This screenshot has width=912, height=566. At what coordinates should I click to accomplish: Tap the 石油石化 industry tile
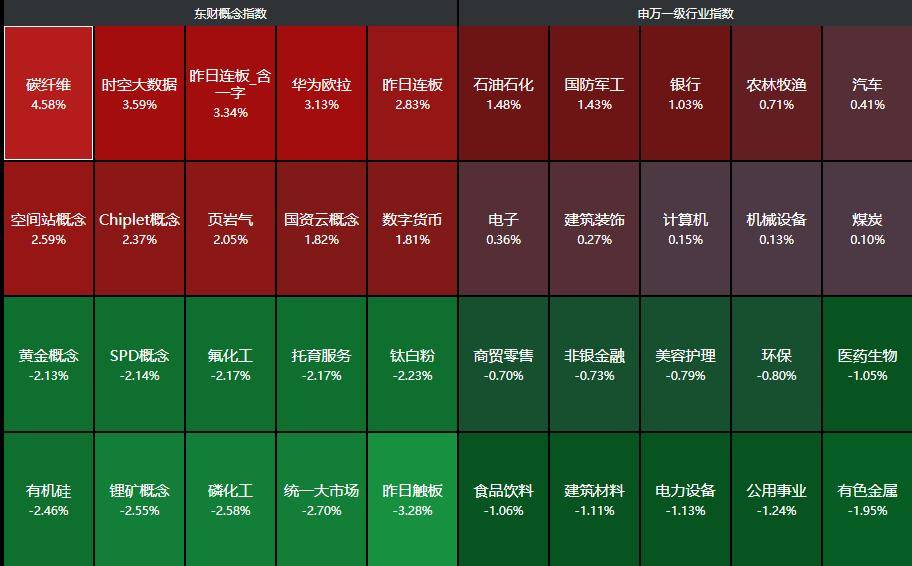[x=503, y=93]
